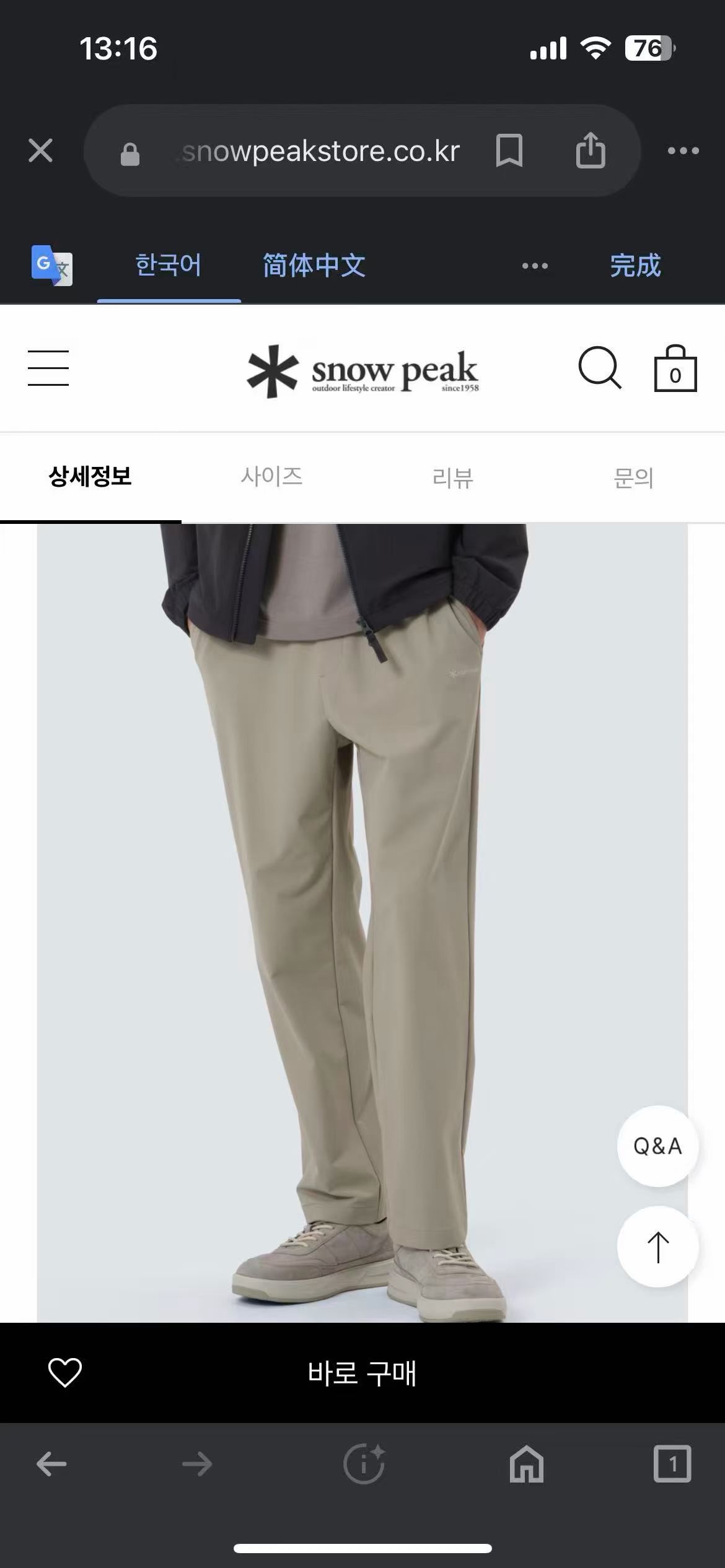Image resolution: width=725 pixels, height=1568 pixels.
Task: Open the site search
Action: (x=599, y=368)
